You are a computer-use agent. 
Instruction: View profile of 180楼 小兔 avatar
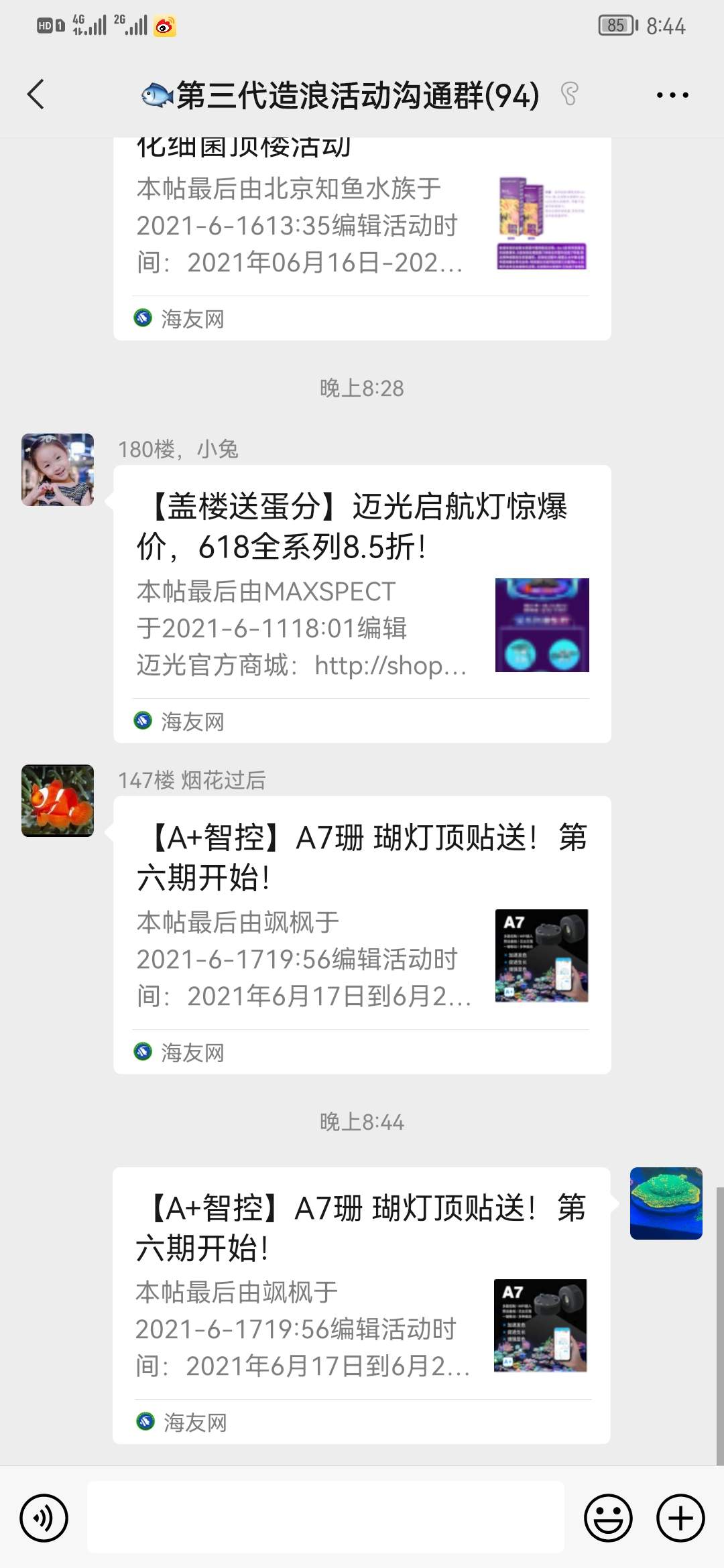(58, 470)
